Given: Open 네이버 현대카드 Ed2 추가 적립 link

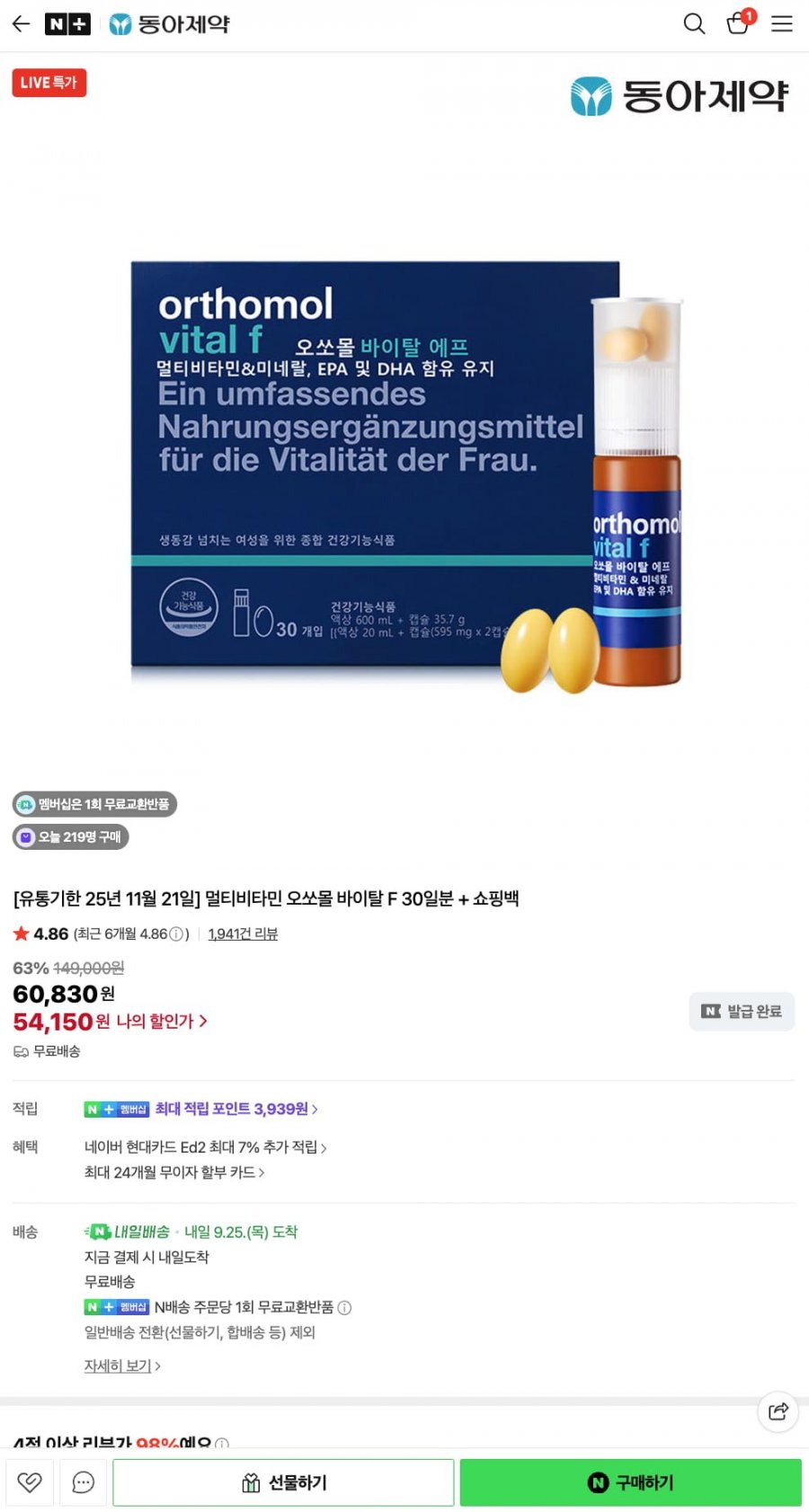Looking at the screenshot, I should coord(206,1147).
